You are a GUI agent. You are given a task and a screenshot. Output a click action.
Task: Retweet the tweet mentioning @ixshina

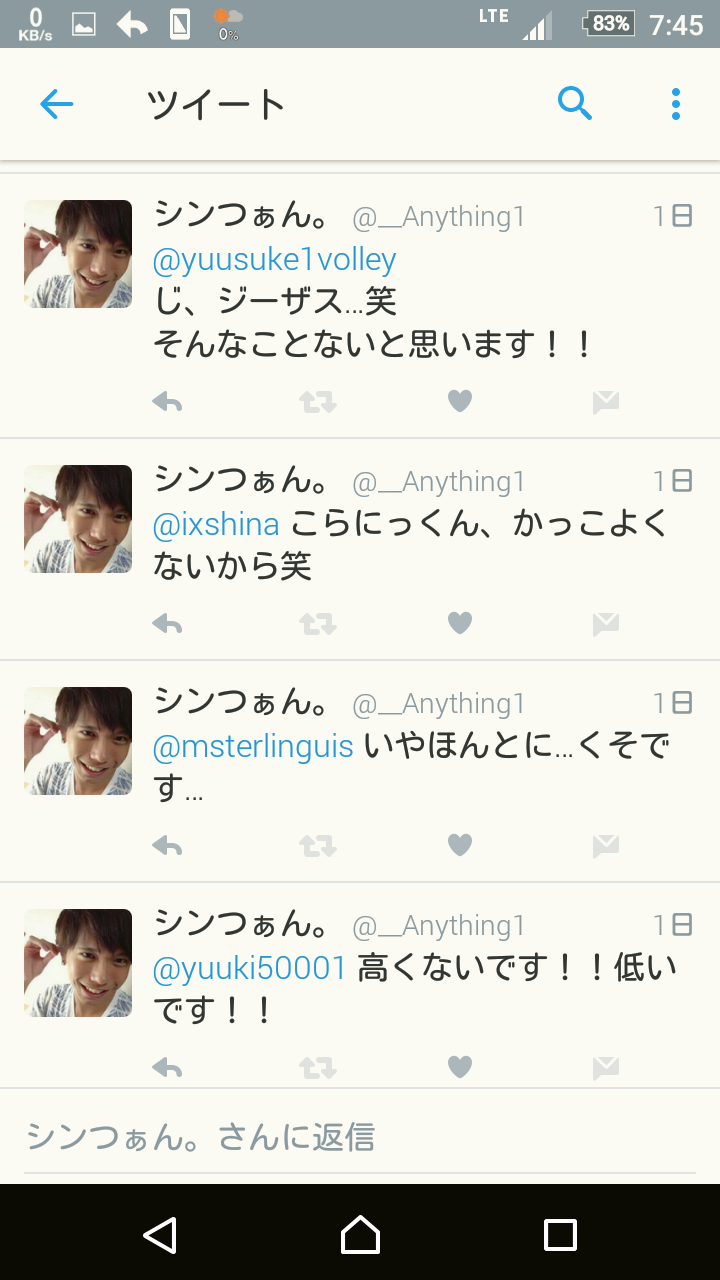point(318,624)
